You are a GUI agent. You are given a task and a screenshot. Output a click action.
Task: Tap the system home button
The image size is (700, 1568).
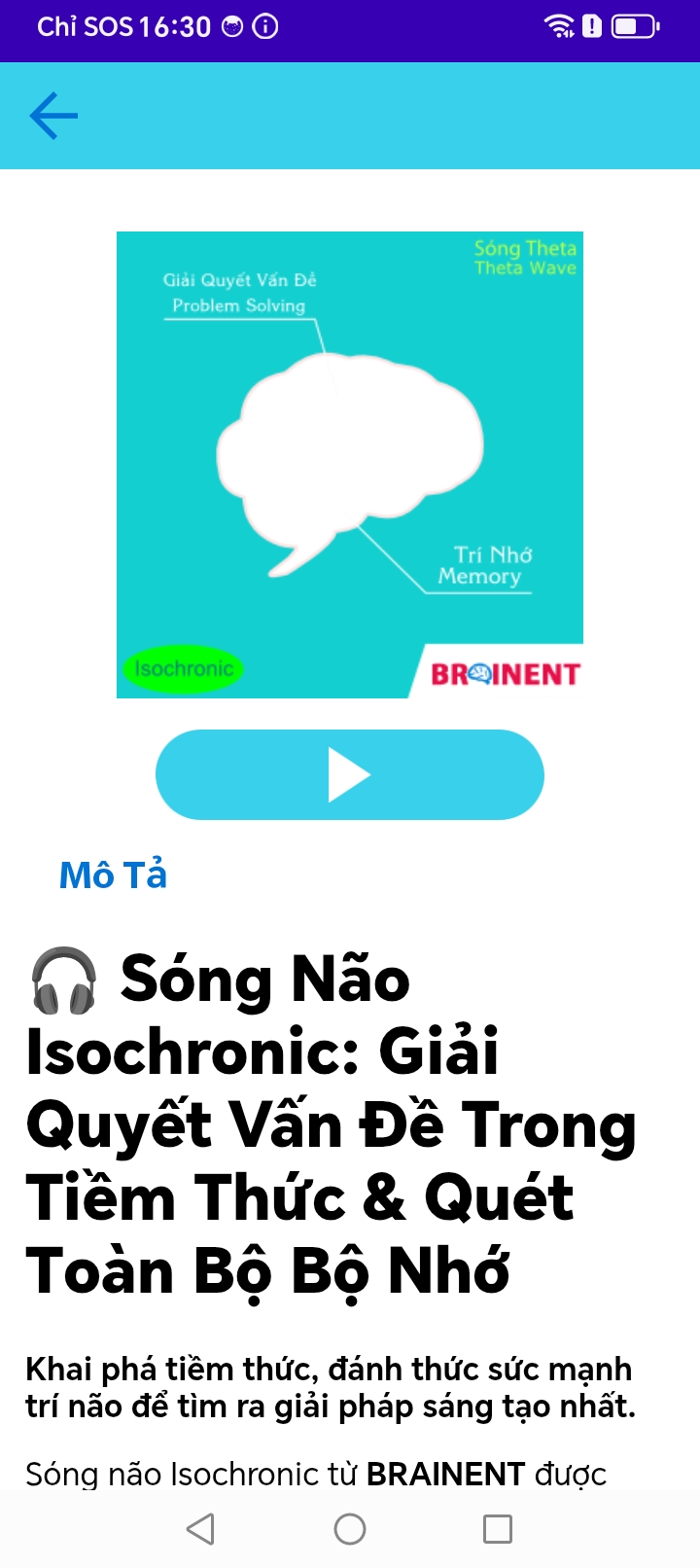(350, 1529)
